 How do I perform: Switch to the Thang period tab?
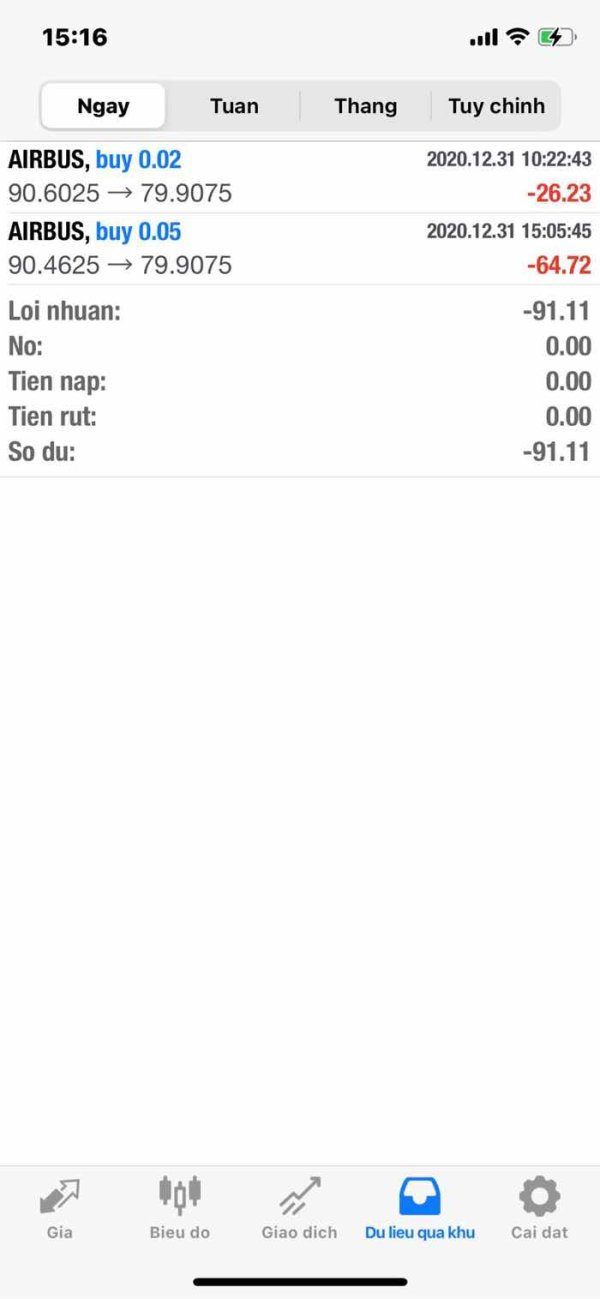(365, 106)
